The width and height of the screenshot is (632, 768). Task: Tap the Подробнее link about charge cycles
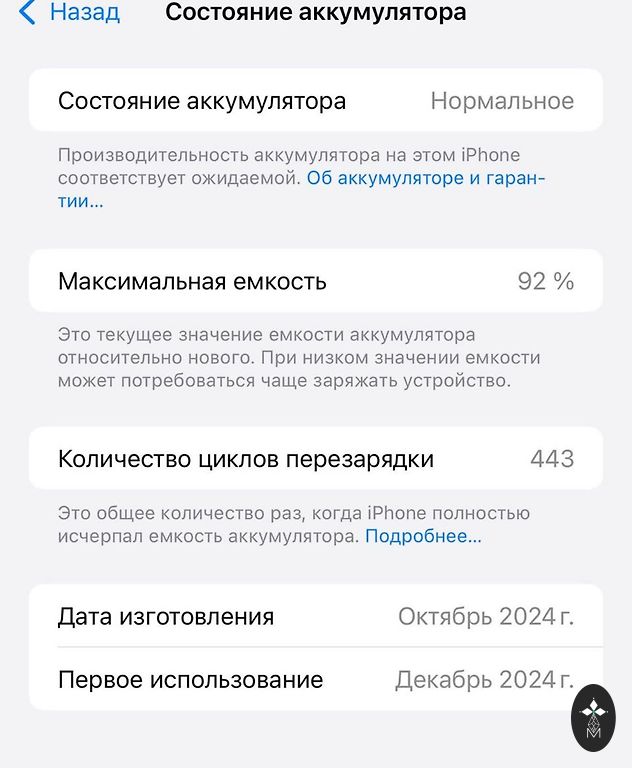[x=423, y=537]
